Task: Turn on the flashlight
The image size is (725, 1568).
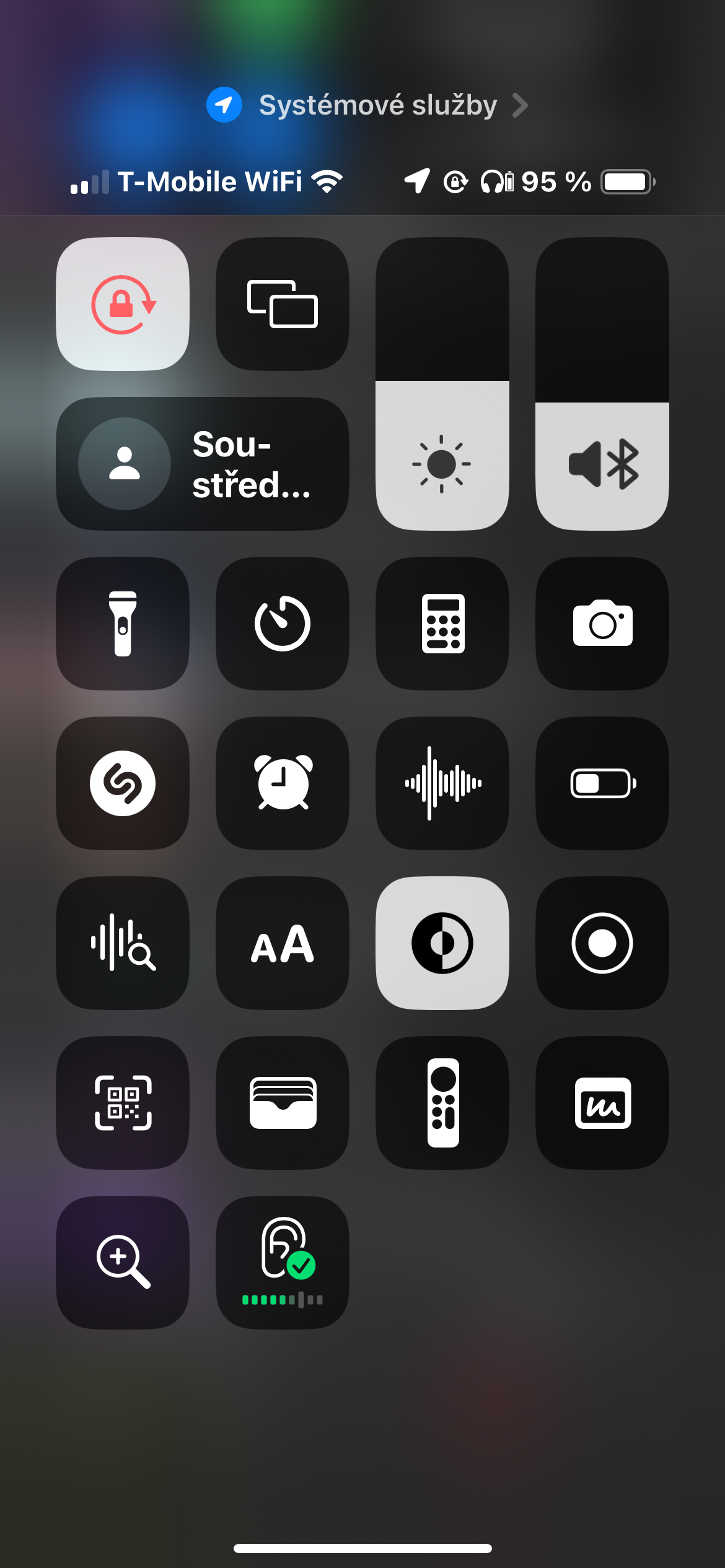Action: tap(123, 624)
